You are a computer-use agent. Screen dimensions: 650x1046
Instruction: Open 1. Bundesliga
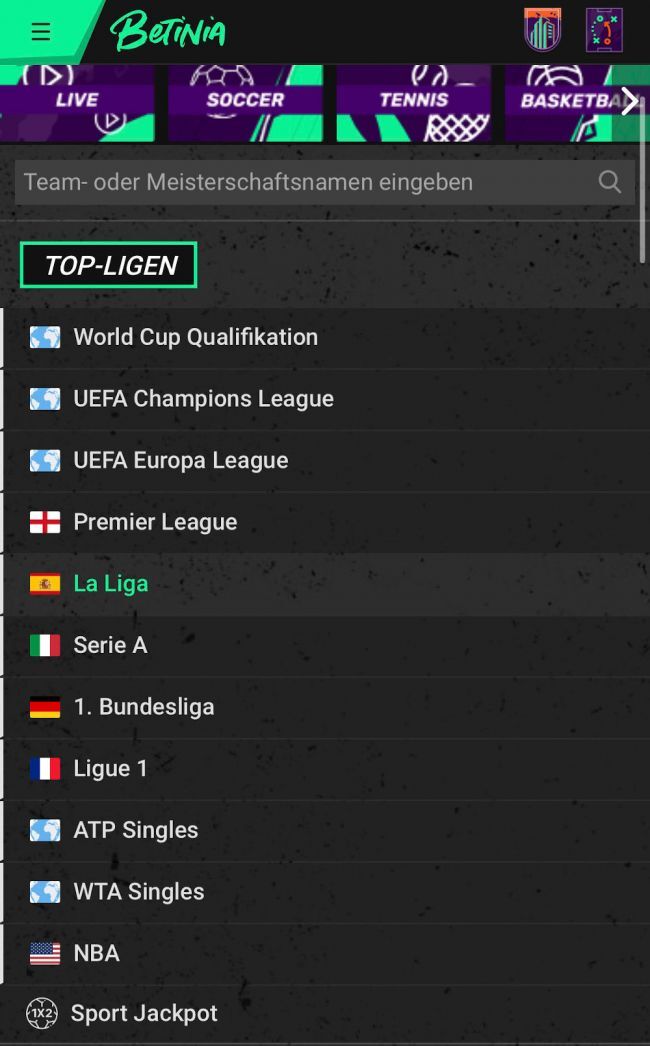[x=143, y=707]
